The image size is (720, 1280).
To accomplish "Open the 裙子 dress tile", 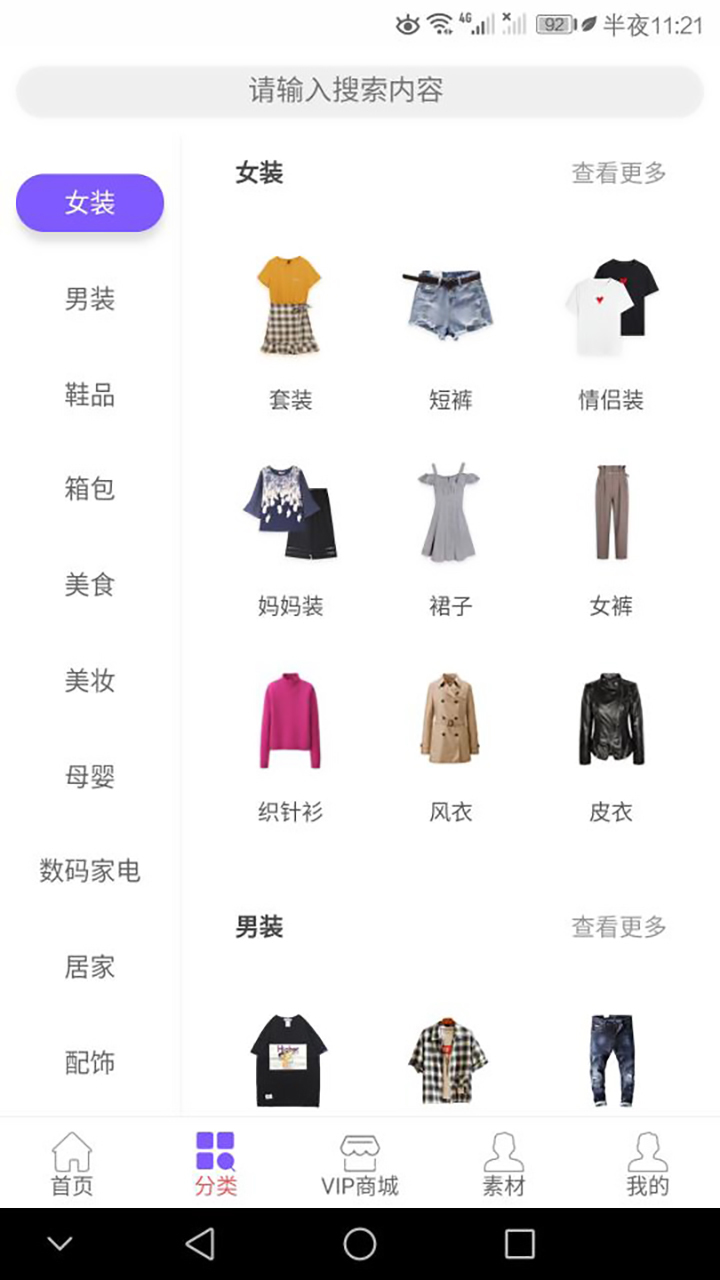I will pyautogui.click(x=450, y=539).
